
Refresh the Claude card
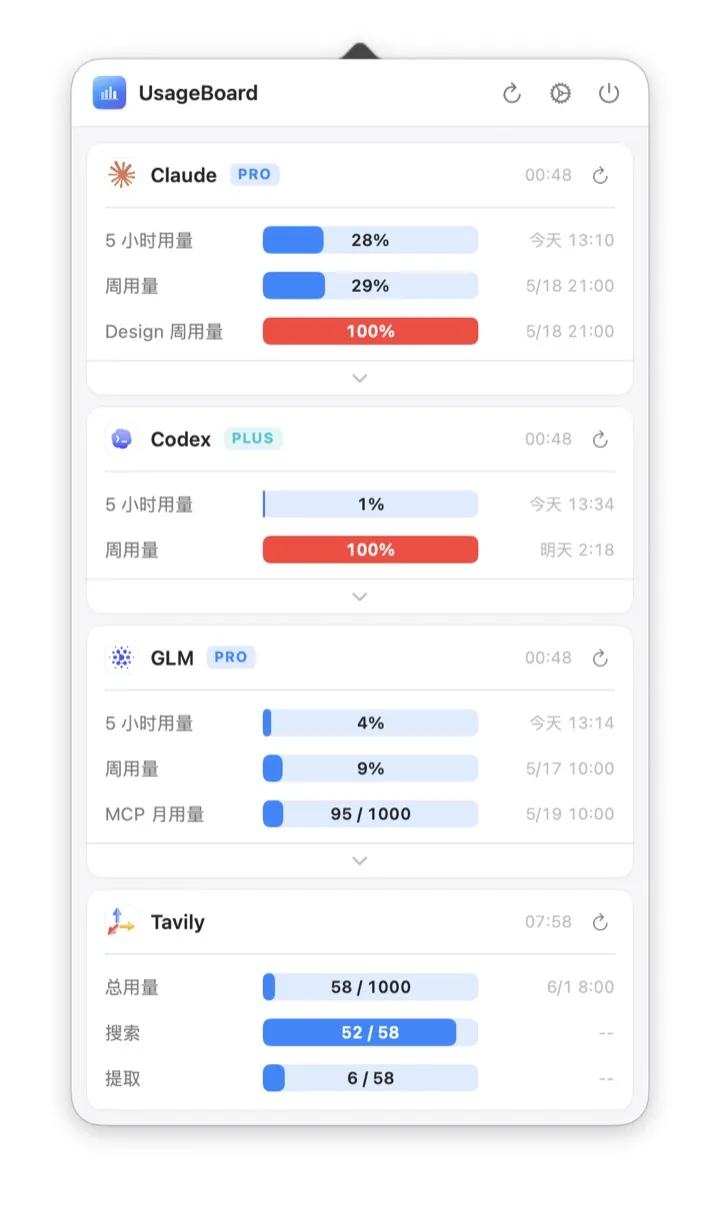pos(600,176)
